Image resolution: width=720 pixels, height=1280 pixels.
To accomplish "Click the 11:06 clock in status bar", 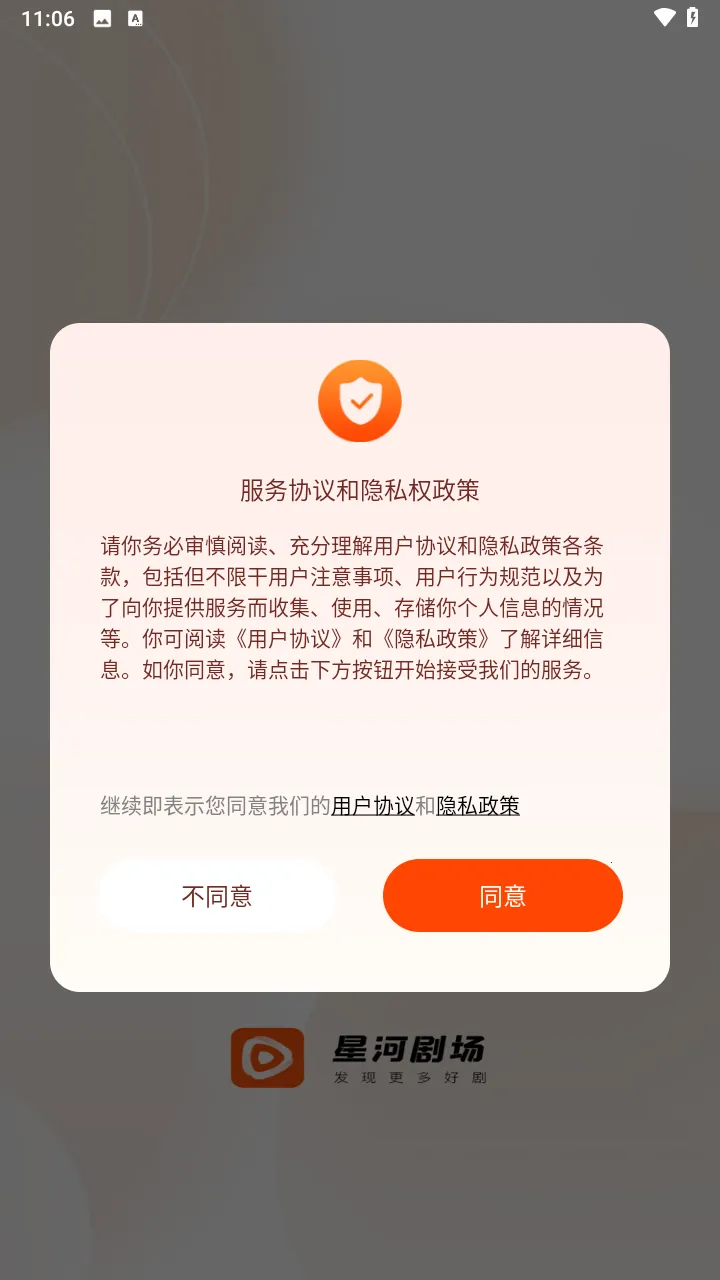I will [x=50, y=17].
